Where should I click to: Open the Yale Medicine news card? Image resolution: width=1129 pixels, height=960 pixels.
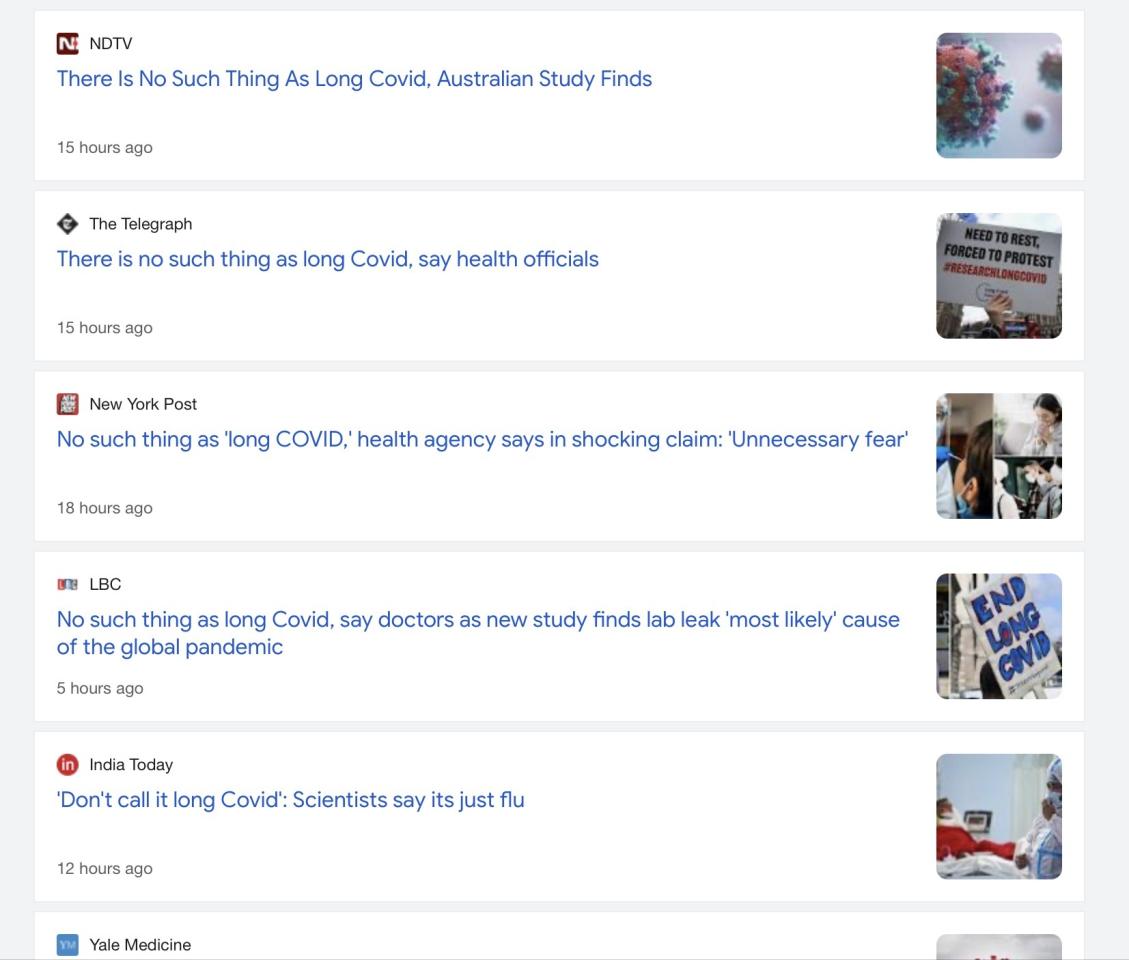139,945
